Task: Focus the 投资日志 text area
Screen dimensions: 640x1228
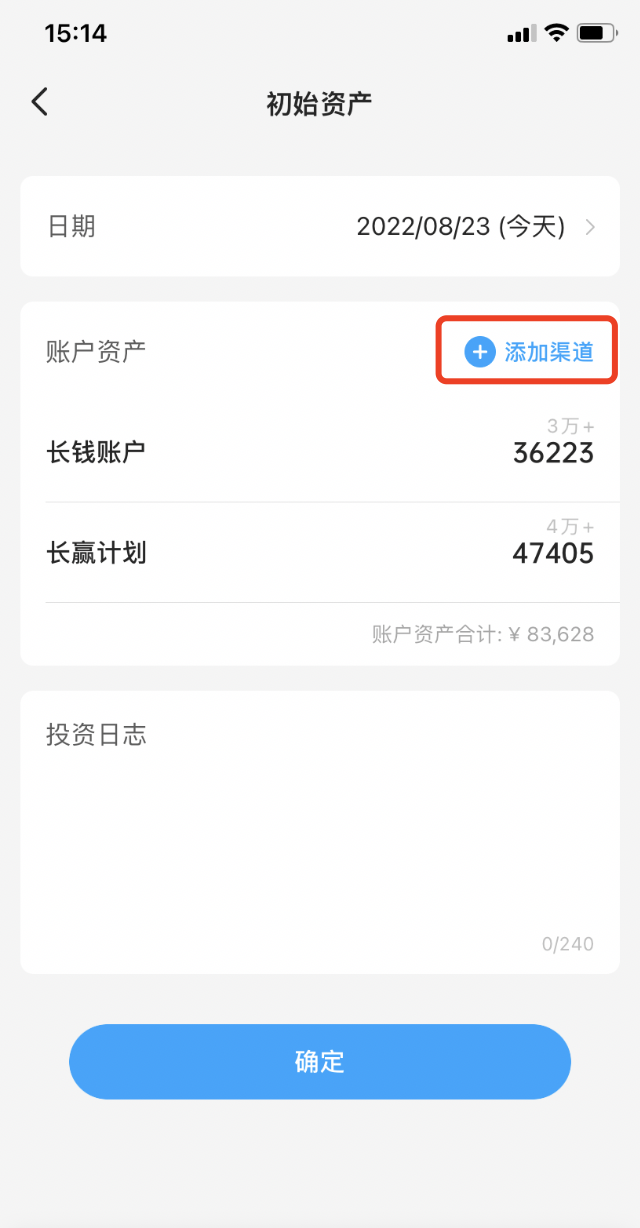Action: click(x=320, y=832)
